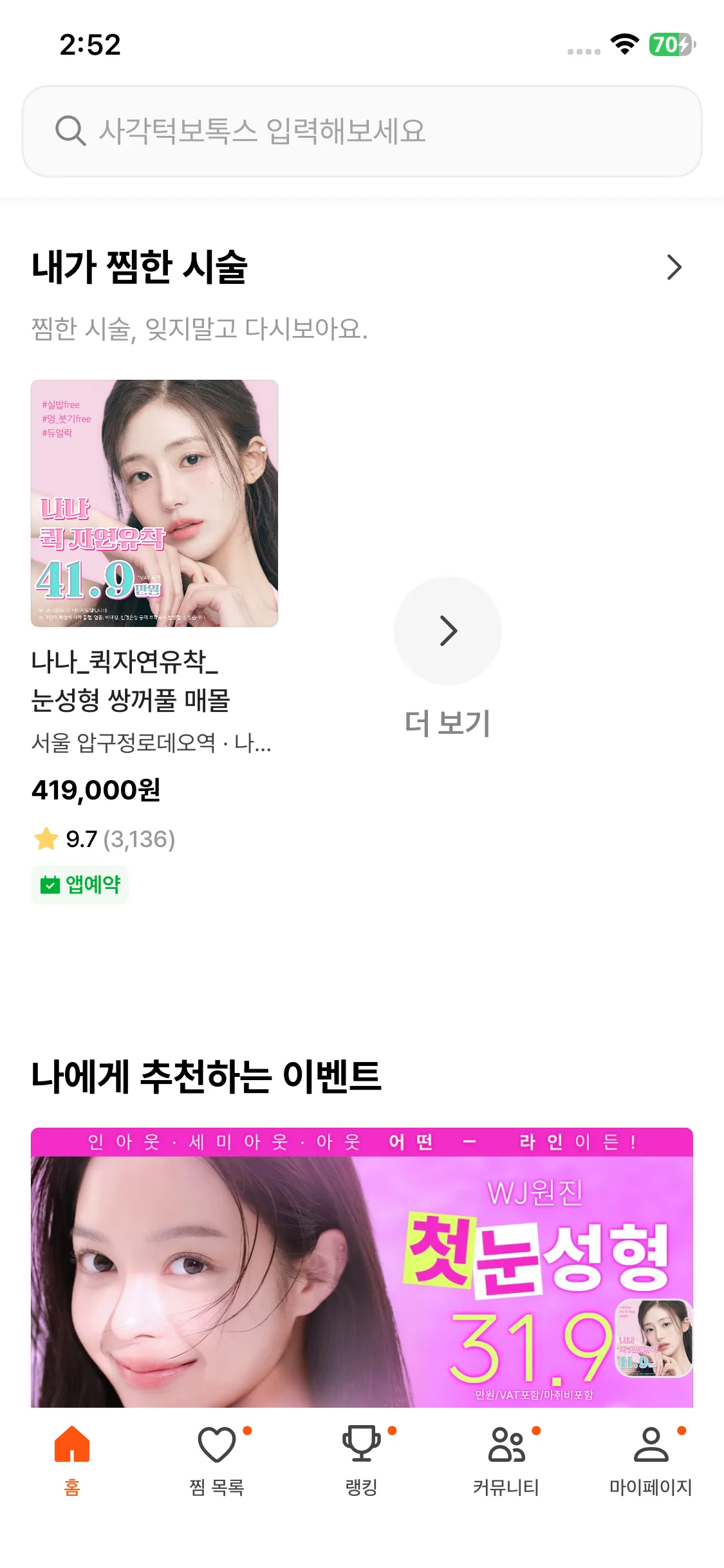Tap 더 보기 to see more saved procedures
The width and height of the screenshot is (724, 1568).
click(448, 657)
